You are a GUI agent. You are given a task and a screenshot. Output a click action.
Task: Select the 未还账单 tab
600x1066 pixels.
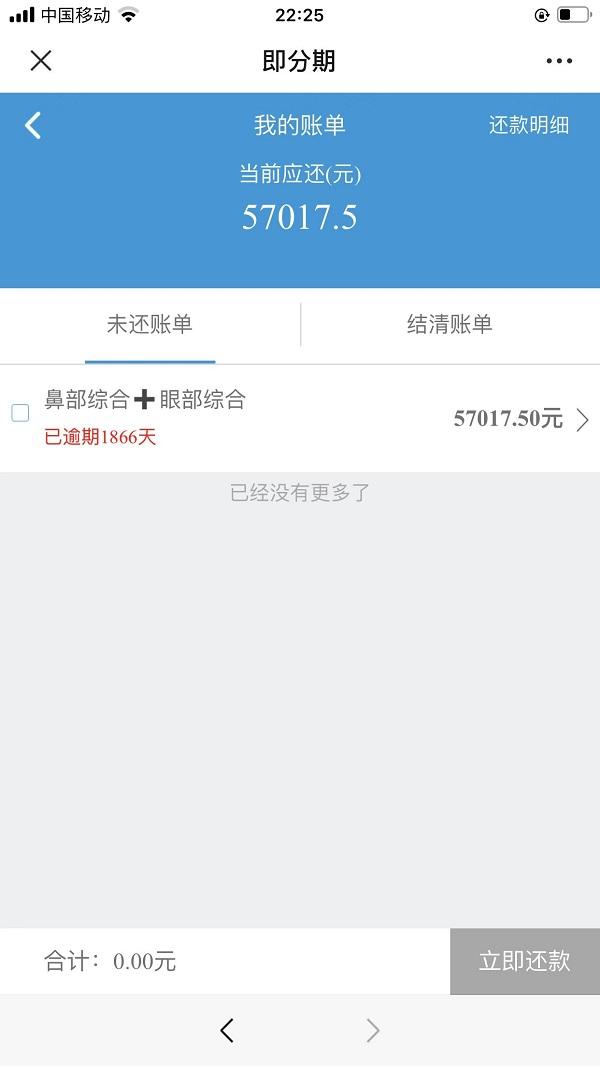point(149,324)
